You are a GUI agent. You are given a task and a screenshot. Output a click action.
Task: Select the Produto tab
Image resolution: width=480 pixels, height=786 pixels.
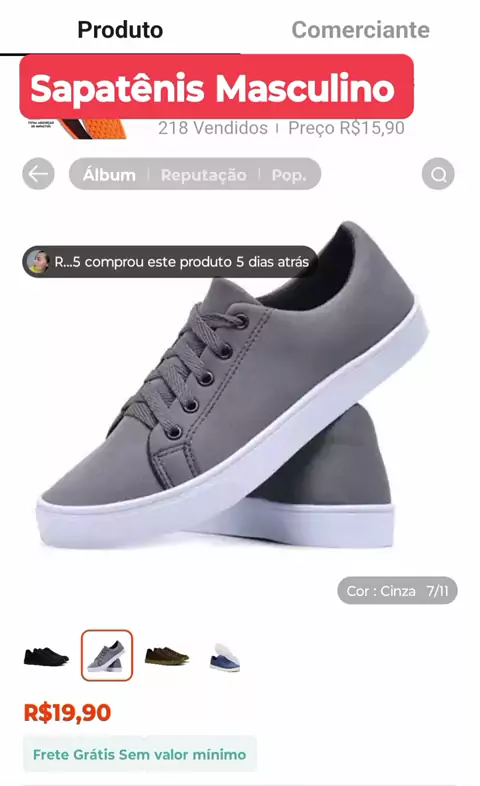coord(120,30)
